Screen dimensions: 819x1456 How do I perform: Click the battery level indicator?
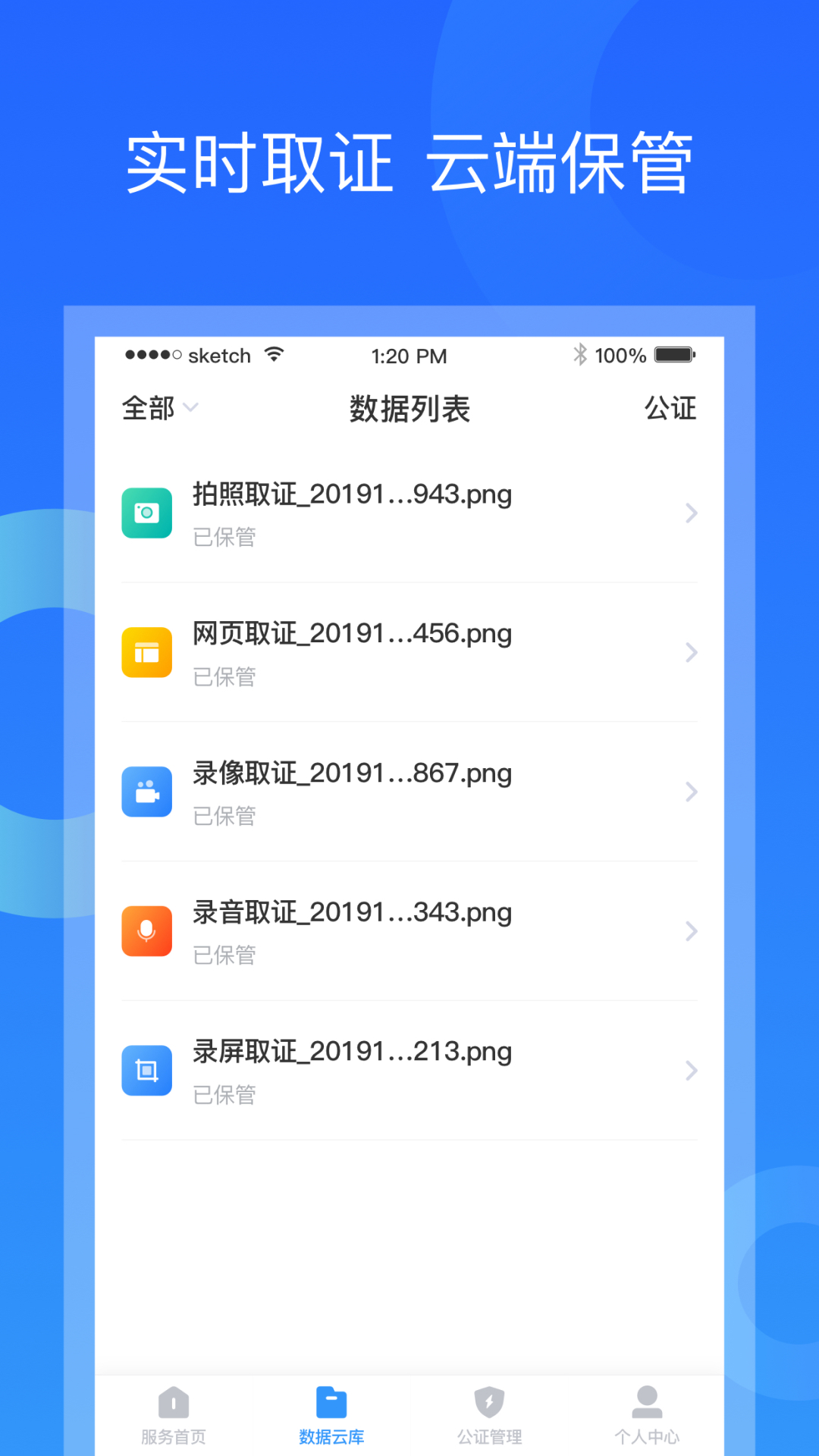(673, 354)
